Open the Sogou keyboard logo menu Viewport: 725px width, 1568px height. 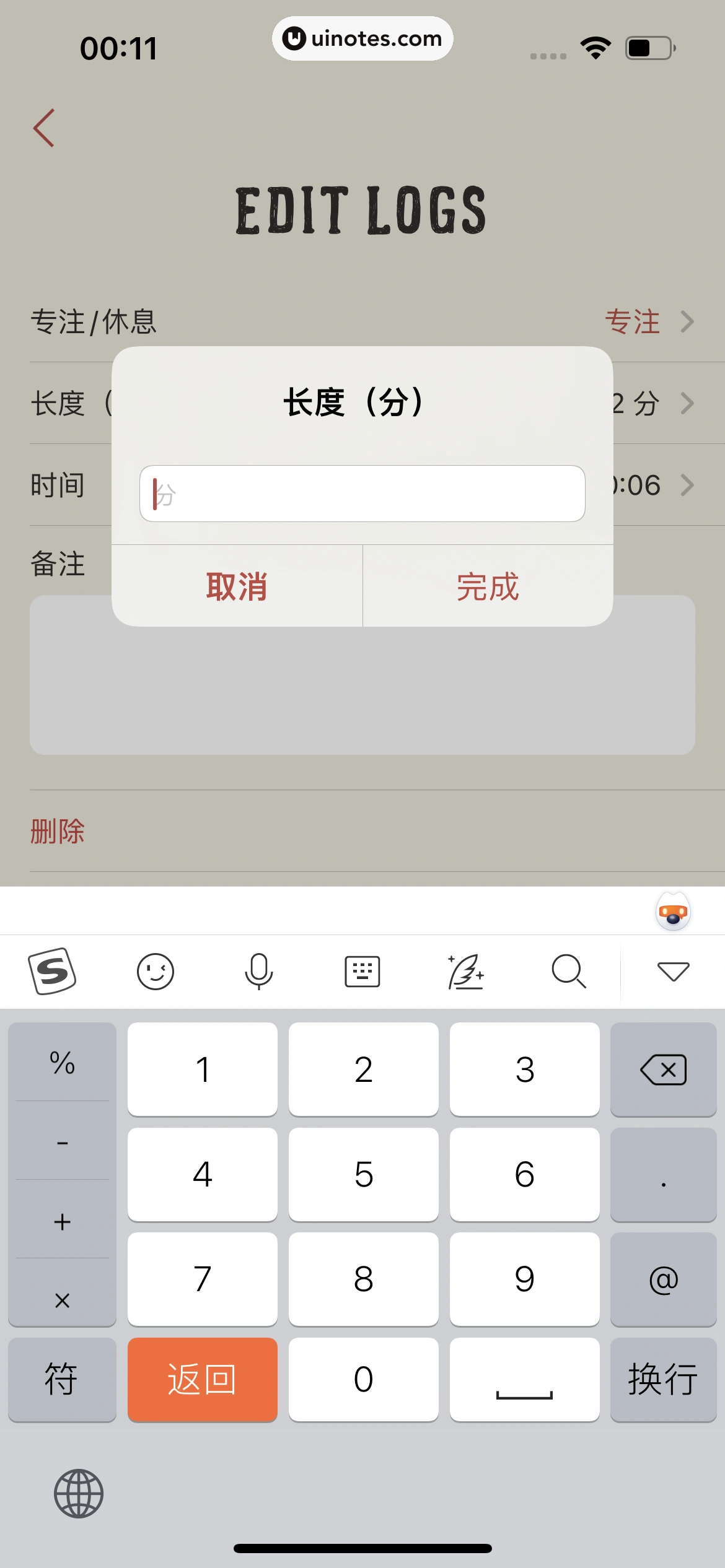coord(52,971)
